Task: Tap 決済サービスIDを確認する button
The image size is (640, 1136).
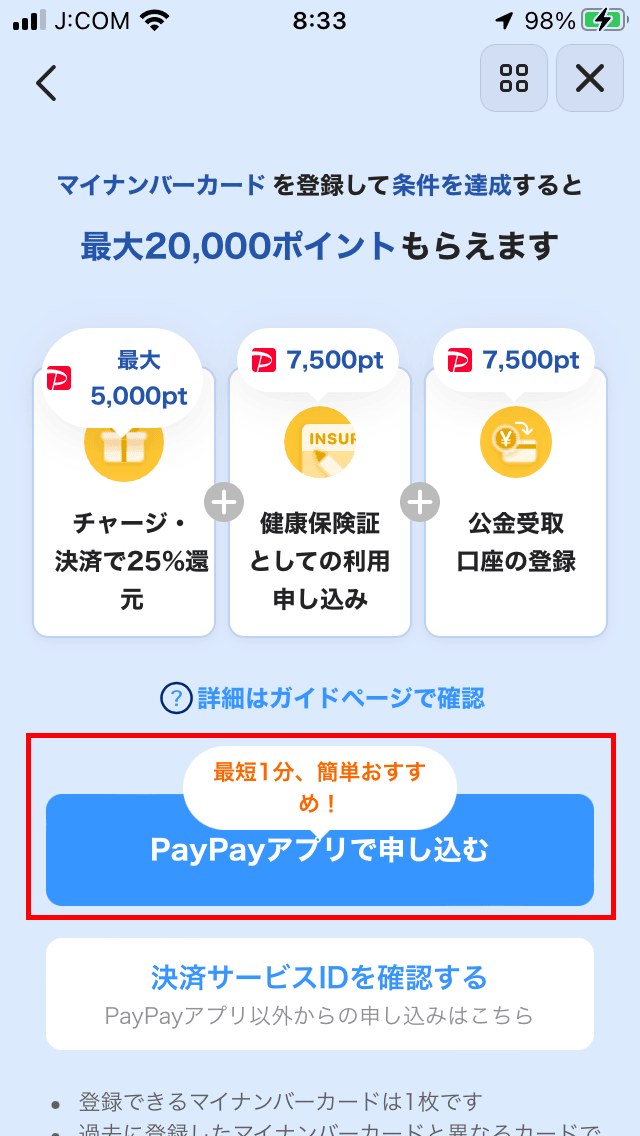Action: coord(320,994)
